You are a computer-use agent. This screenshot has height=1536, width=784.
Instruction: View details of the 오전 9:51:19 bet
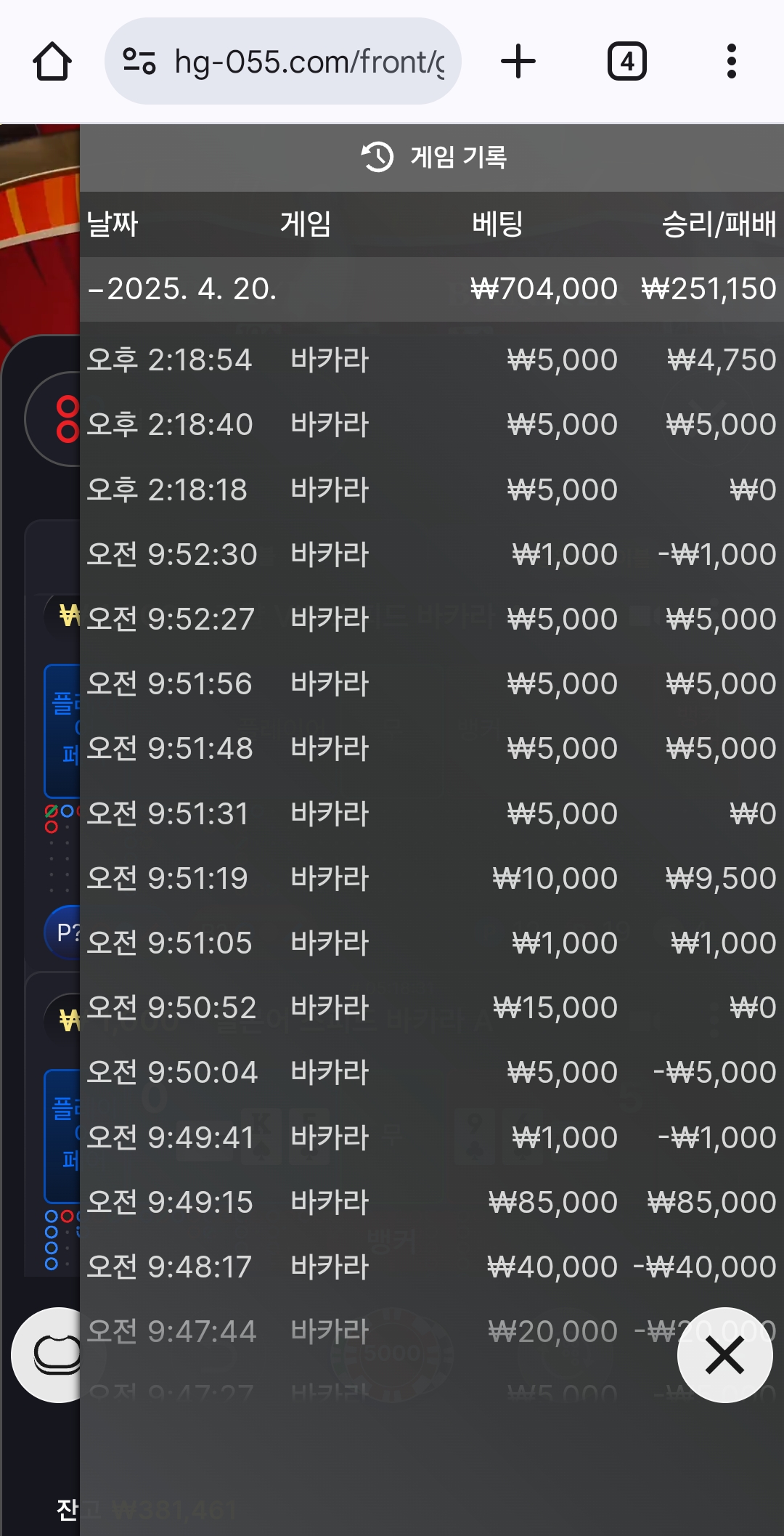[431, 879]
